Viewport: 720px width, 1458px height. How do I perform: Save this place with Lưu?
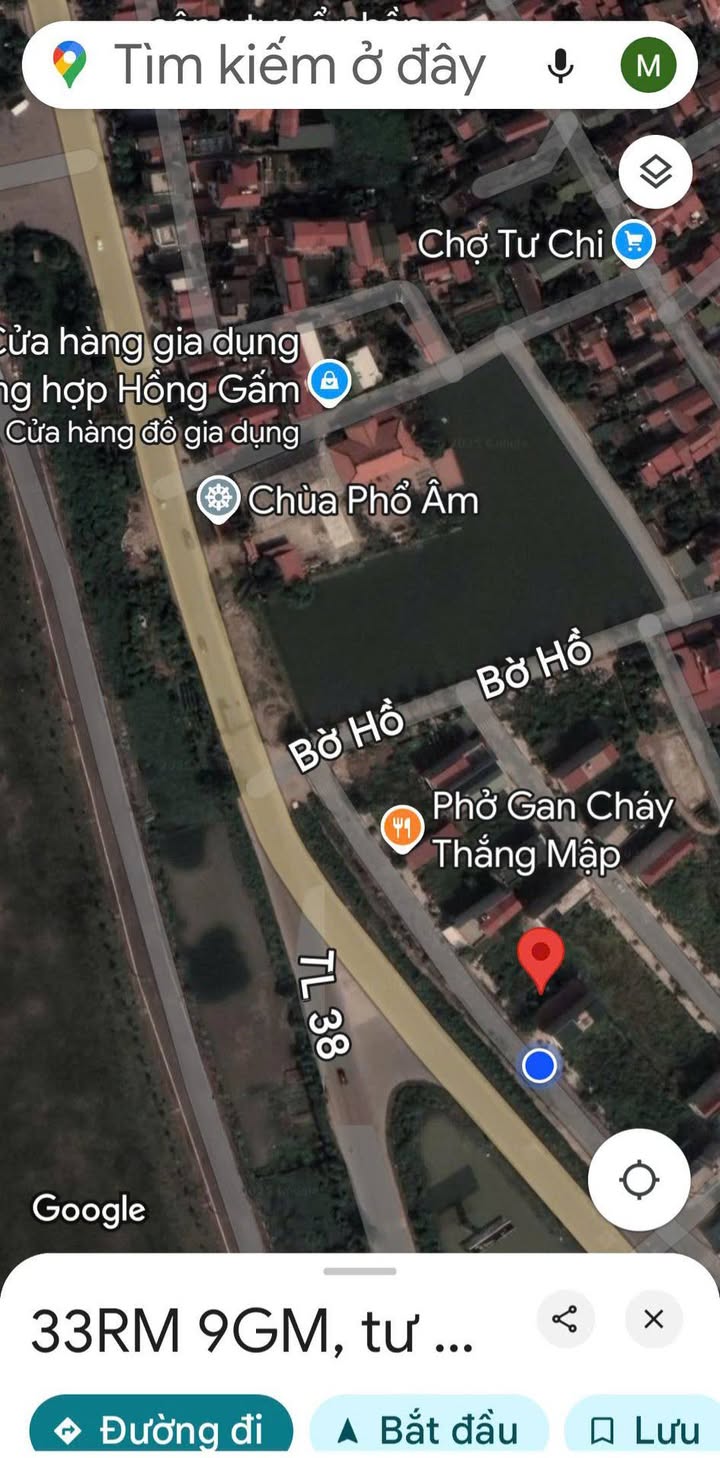(x=642, y=1428)
